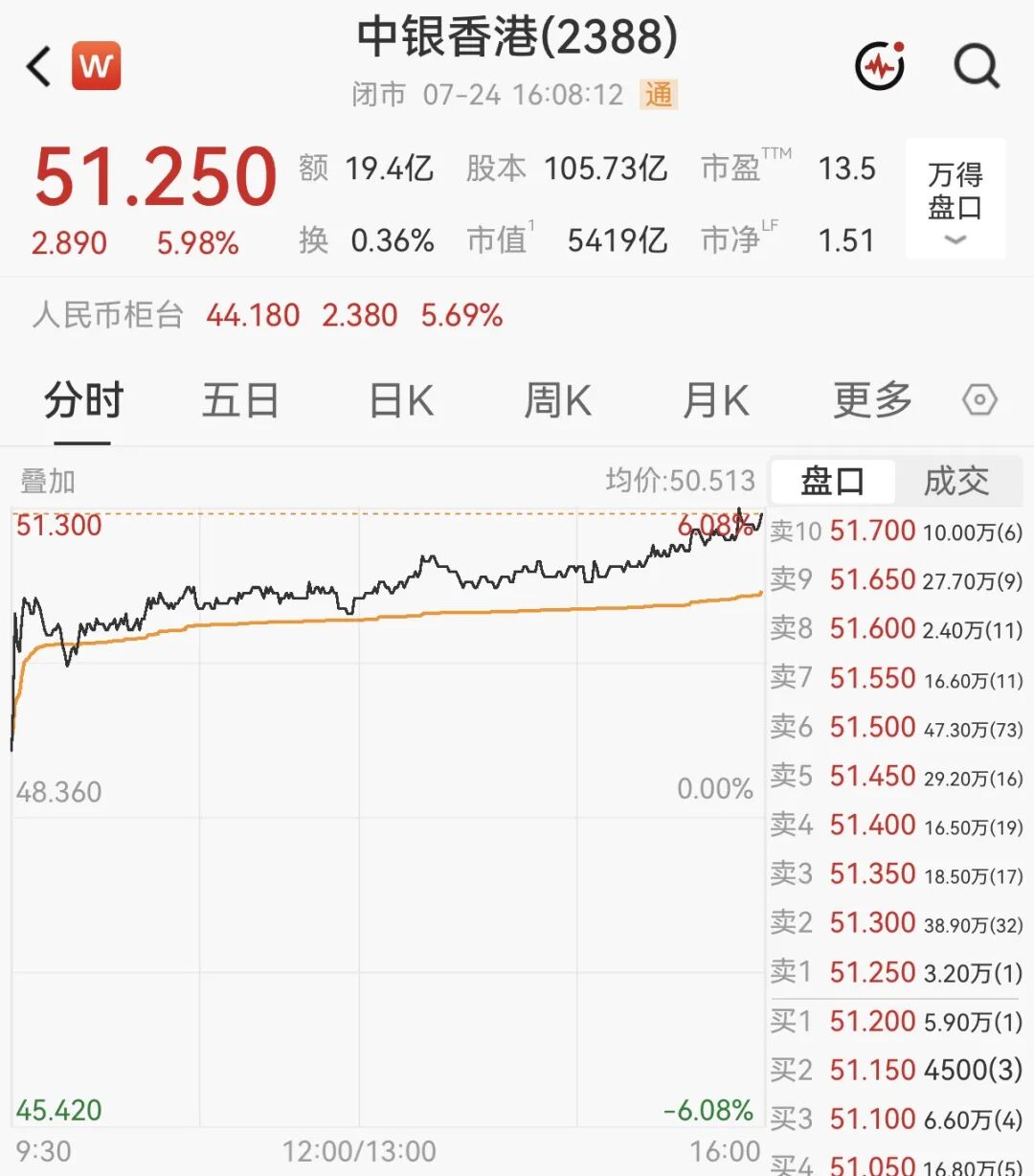Select the 分时 chart tab
Viewport: 1034px width, 1176px height.
pyautogui.click(x=83, y=400)
